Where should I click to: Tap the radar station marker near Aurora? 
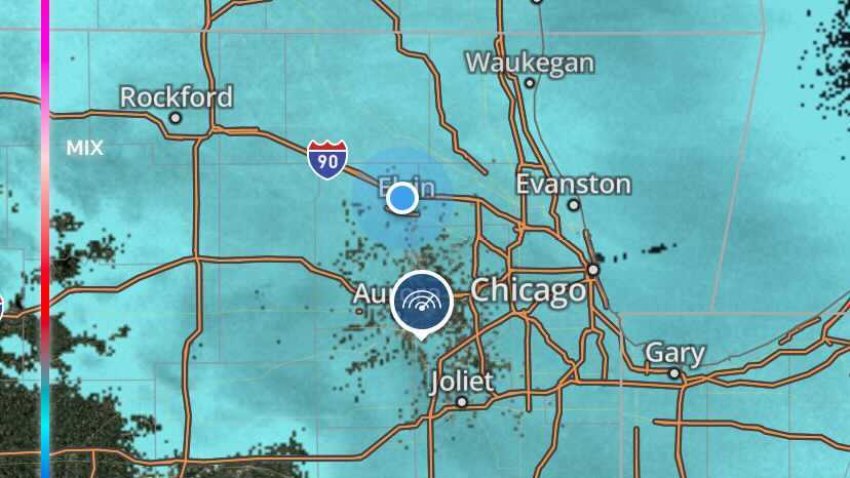(421, 301)
